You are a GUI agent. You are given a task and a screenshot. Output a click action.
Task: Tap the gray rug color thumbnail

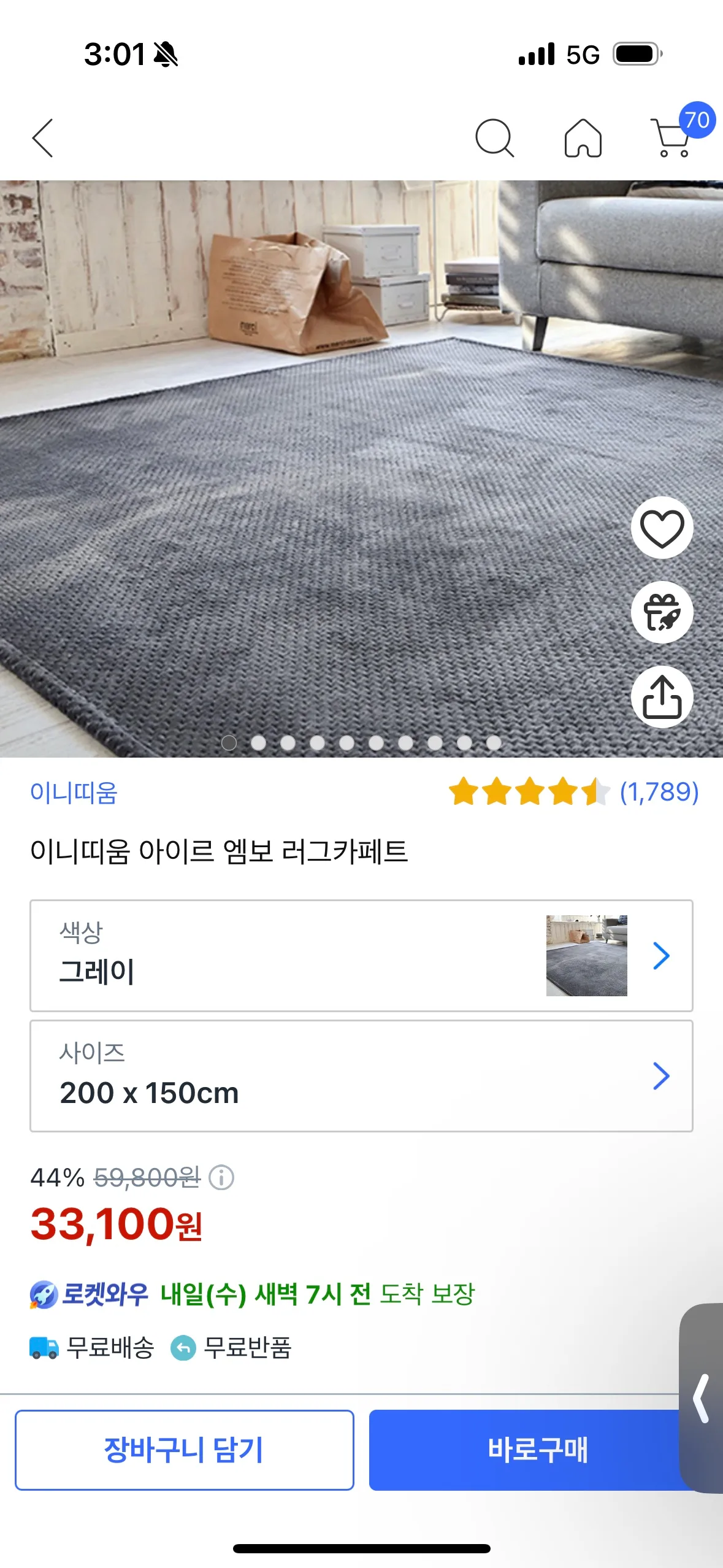(x=586, y=956)
